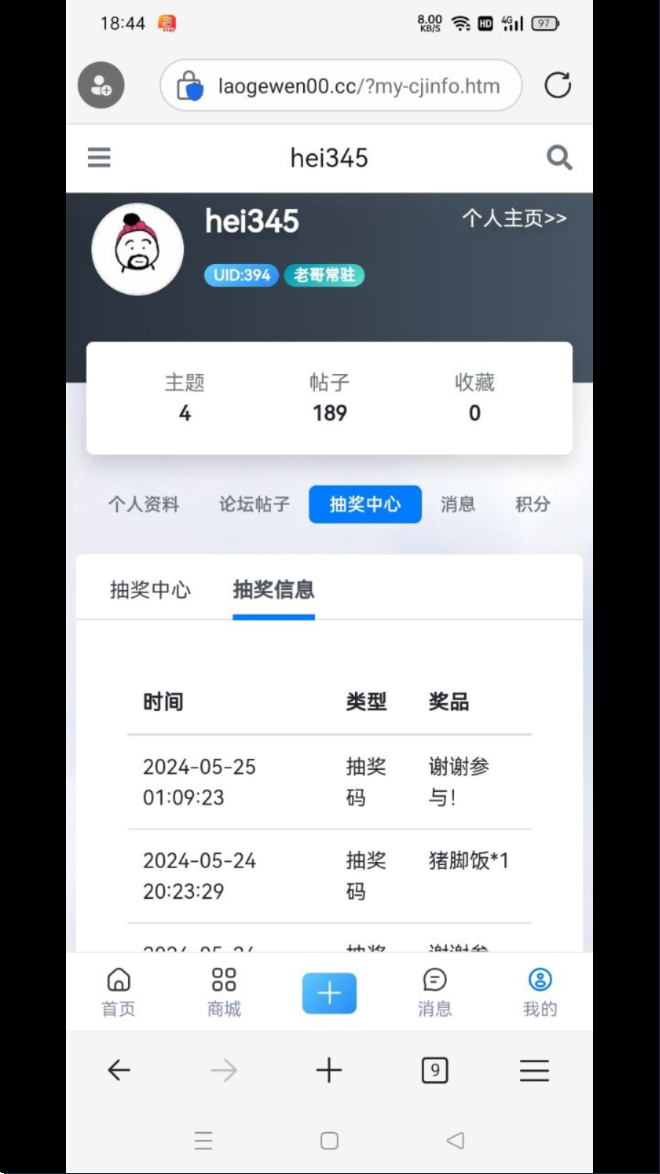Open the browser tabs switcher showing 9

point(434,1071)
